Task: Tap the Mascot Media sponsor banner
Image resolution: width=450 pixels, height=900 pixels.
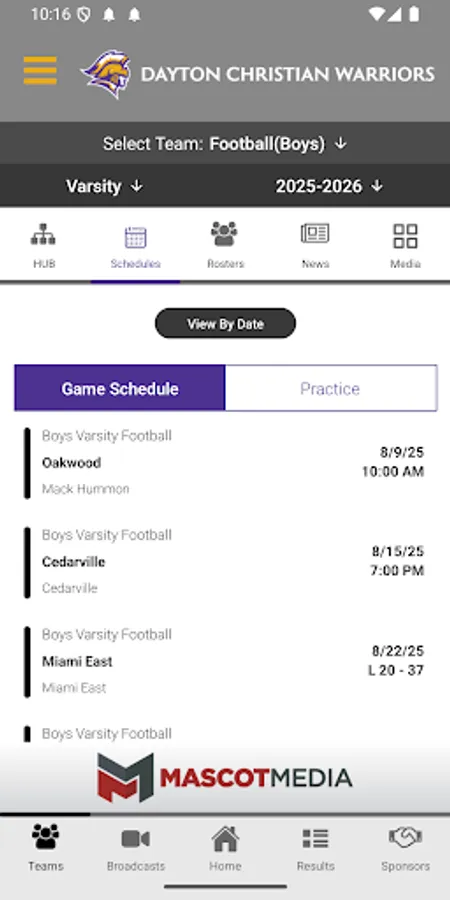Action: (225, 777)
